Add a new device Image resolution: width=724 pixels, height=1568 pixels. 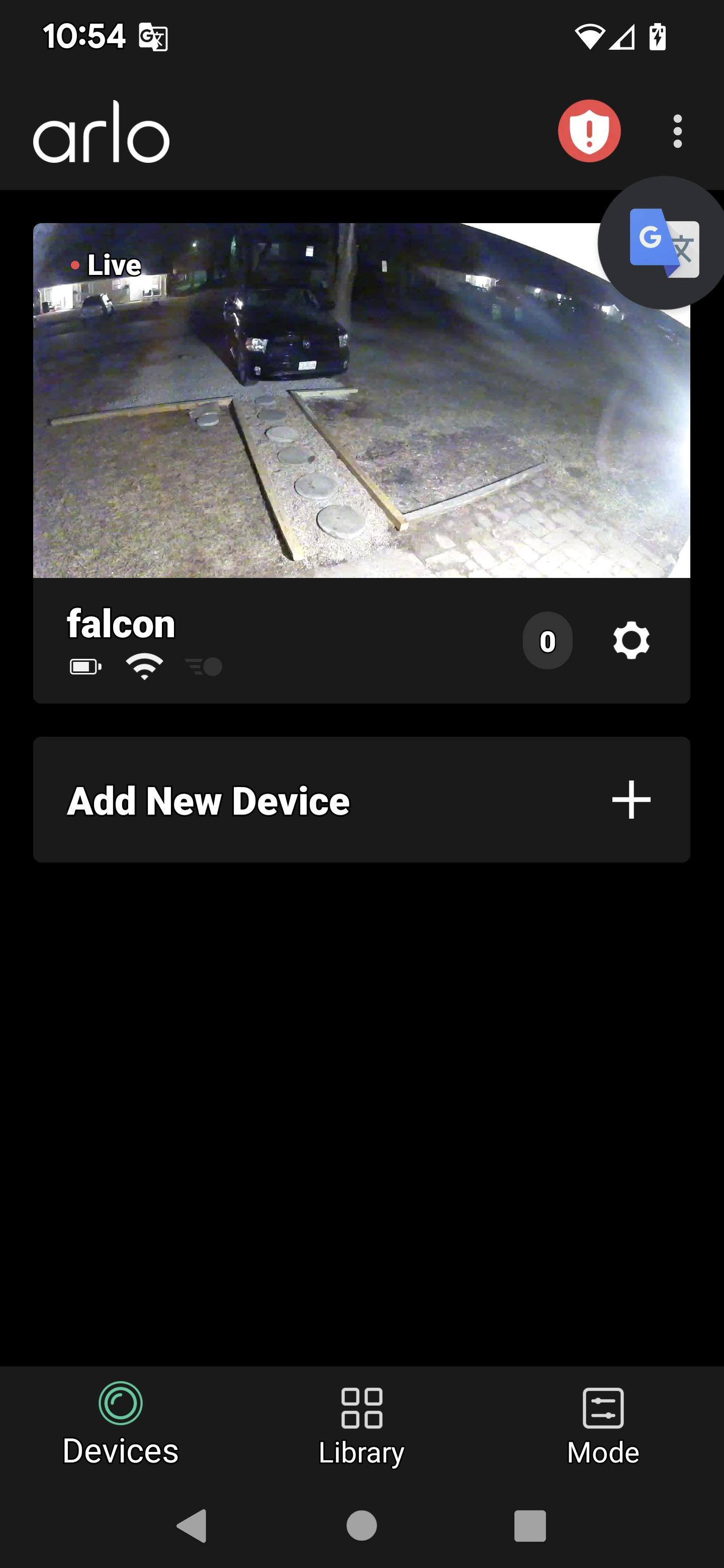pyautogui.click(x=361, y=800)
